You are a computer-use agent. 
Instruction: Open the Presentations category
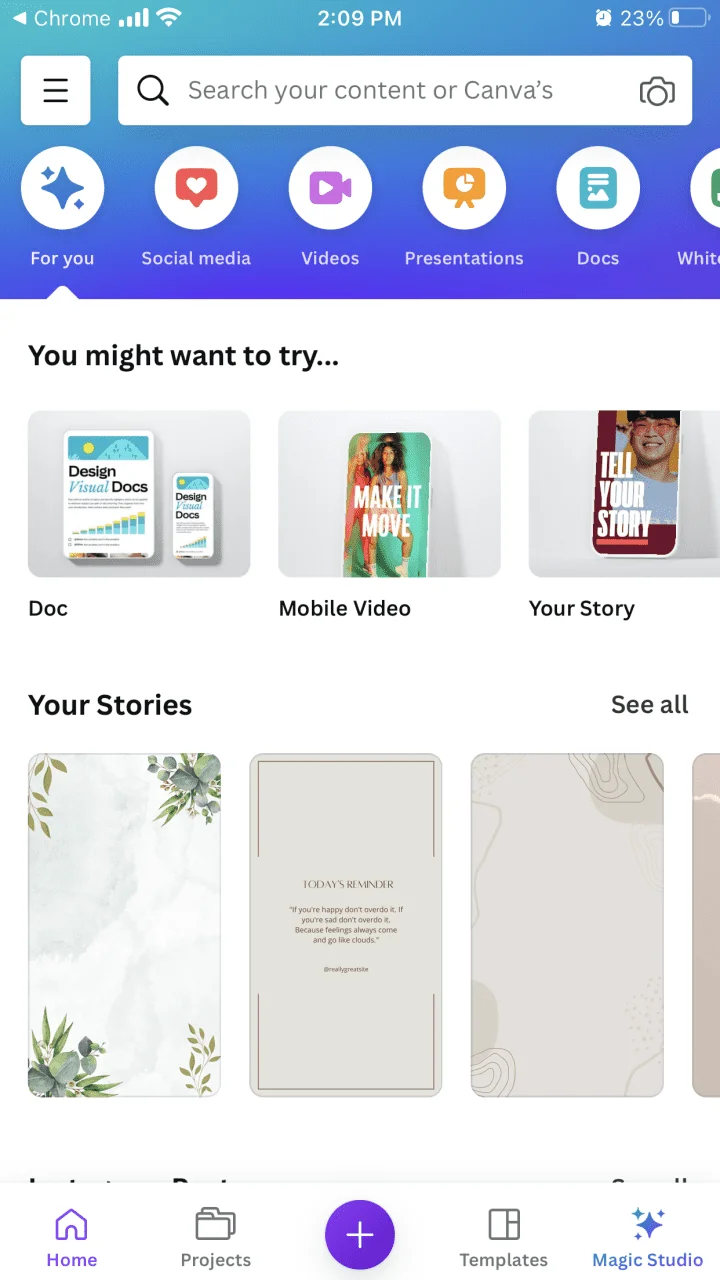click(x=464, y=208)
